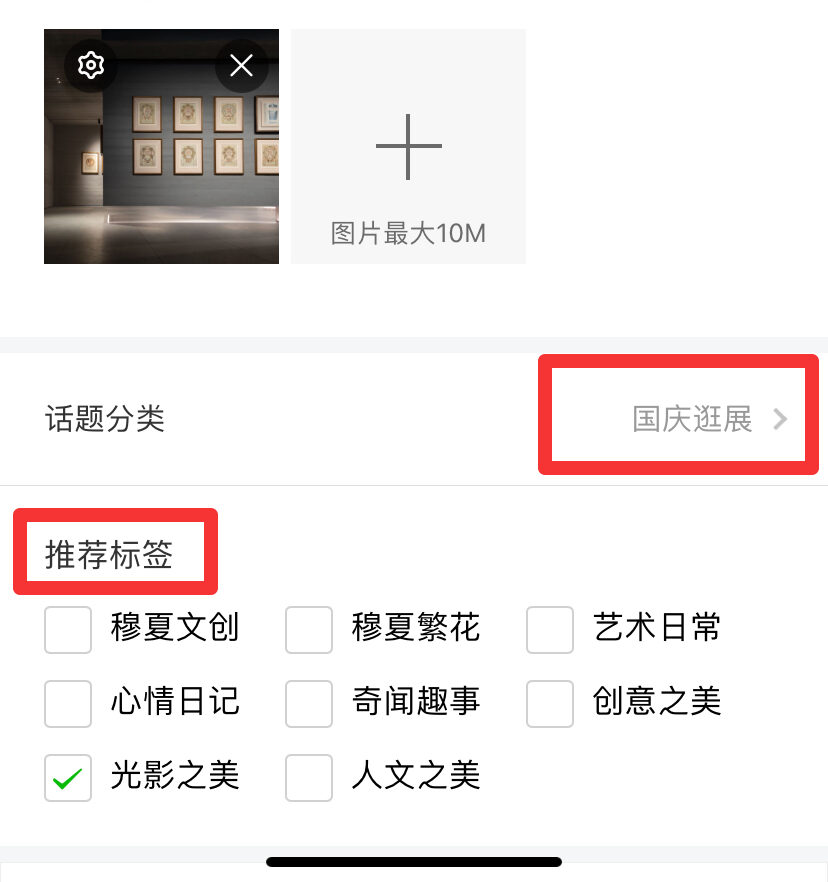Select the 穆夏繁花 tag checkbox

(x=309, y=630)
